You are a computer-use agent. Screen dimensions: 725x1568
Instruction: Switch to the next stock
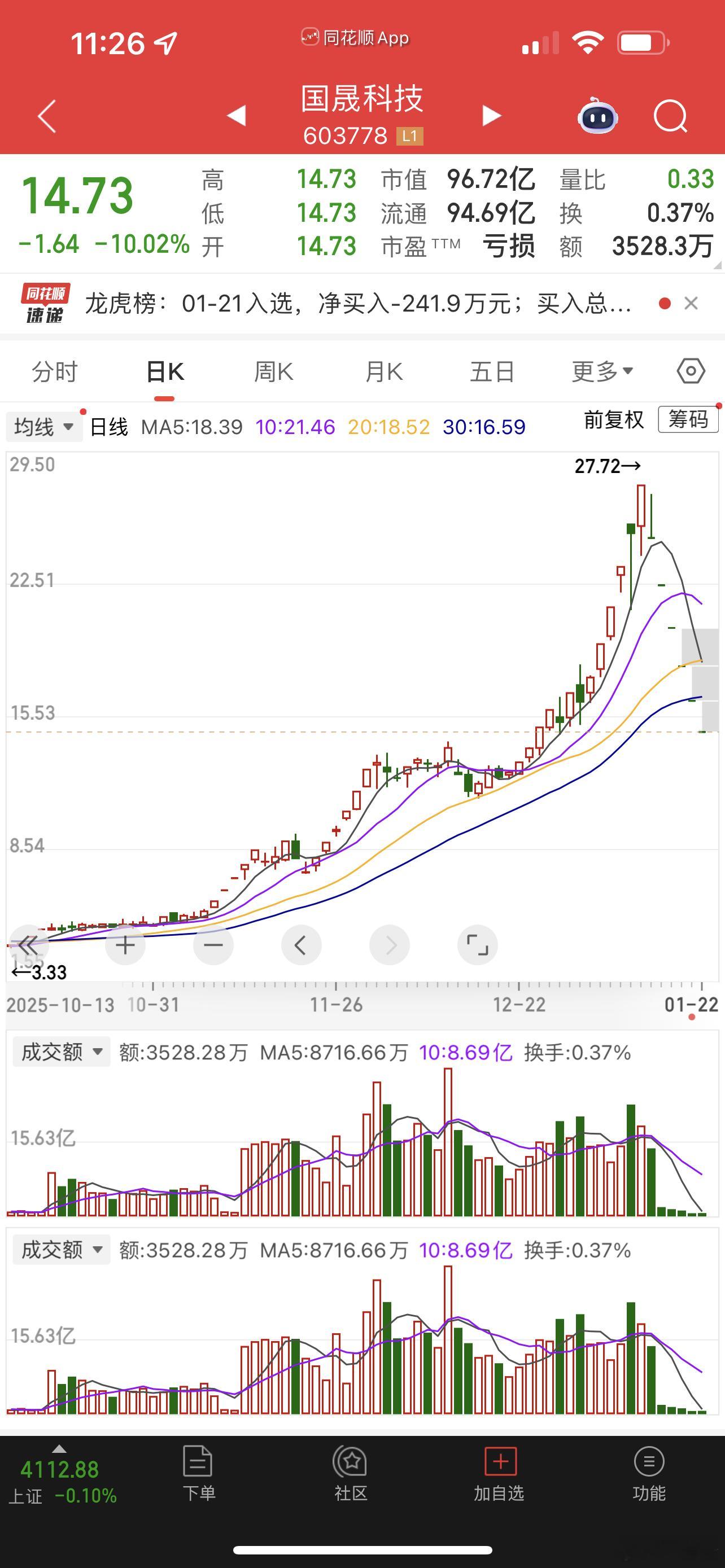click(x=491, y=115)
